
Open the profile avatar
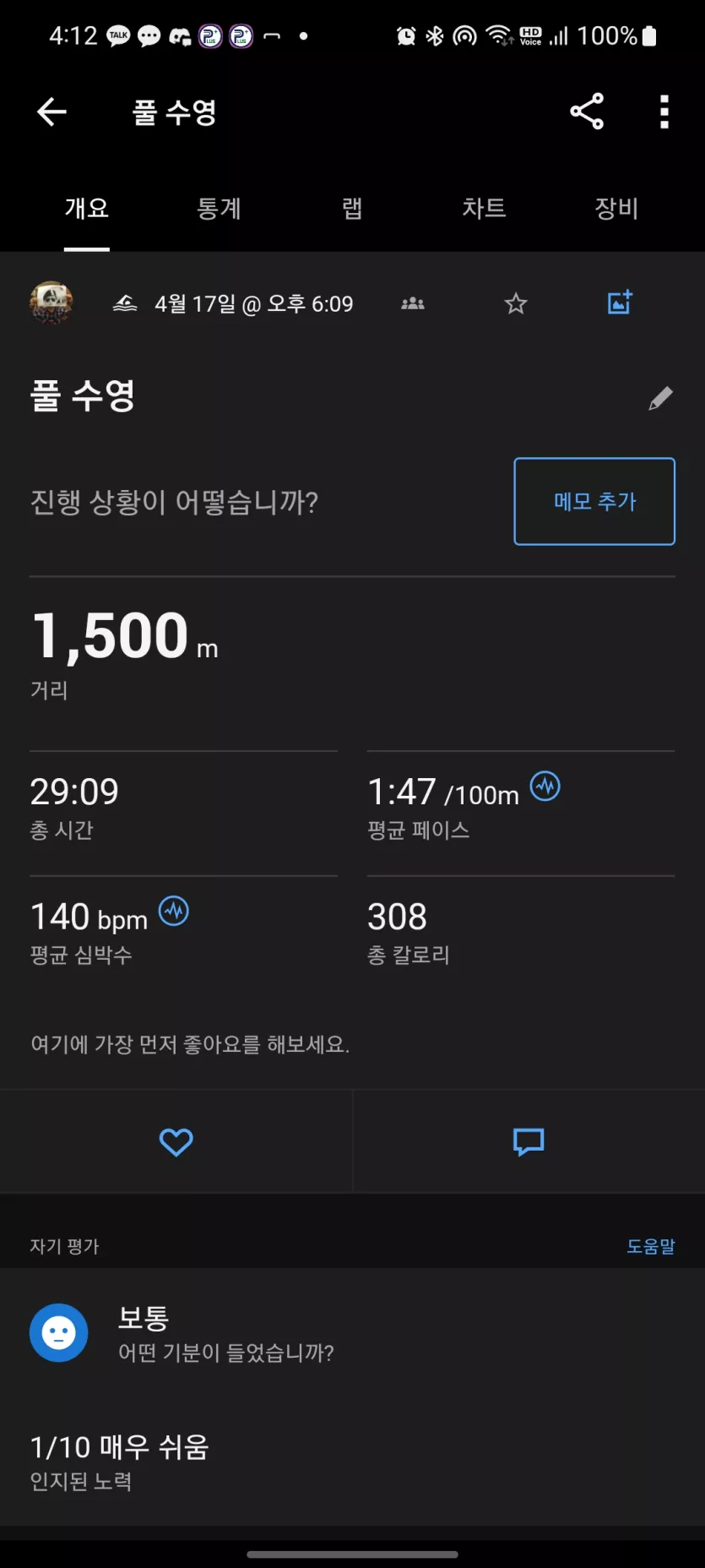click(x=52, y=303)
